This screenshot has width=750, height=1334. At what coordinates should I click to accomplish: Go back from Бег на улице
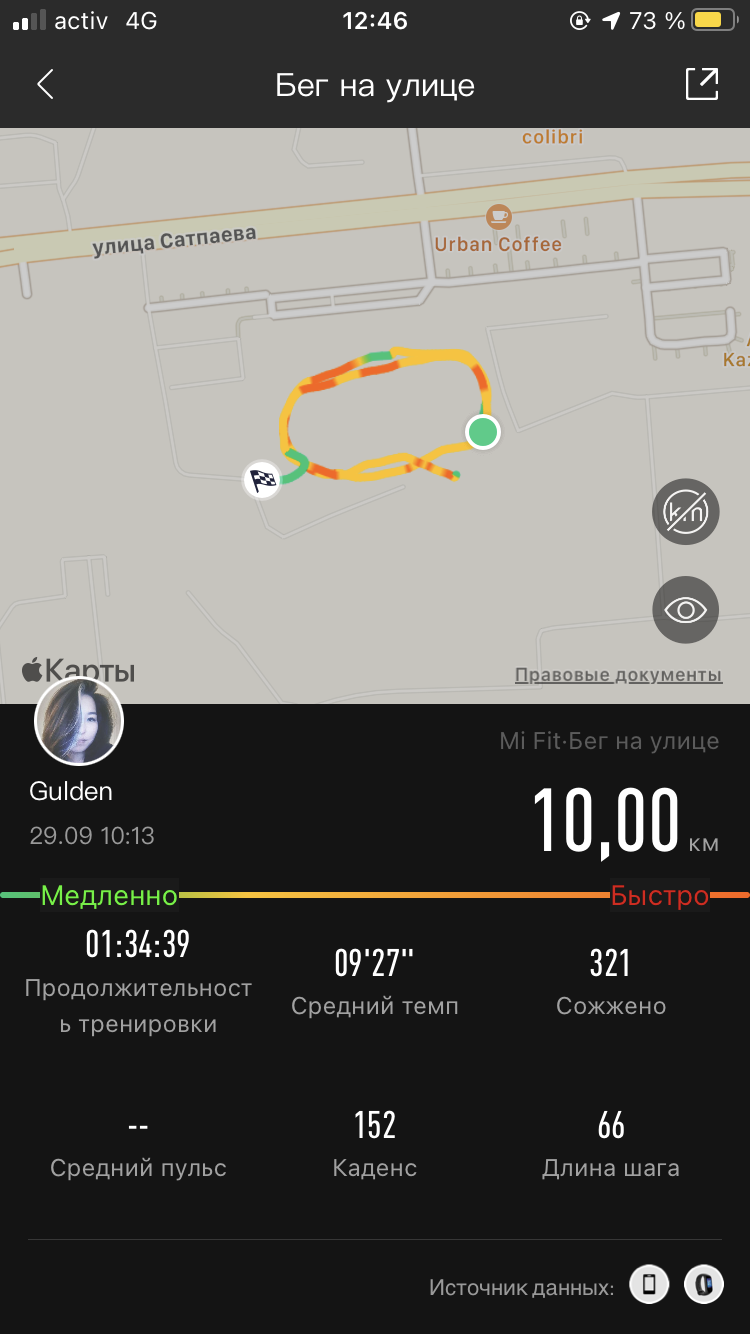(x=45, y=85)
